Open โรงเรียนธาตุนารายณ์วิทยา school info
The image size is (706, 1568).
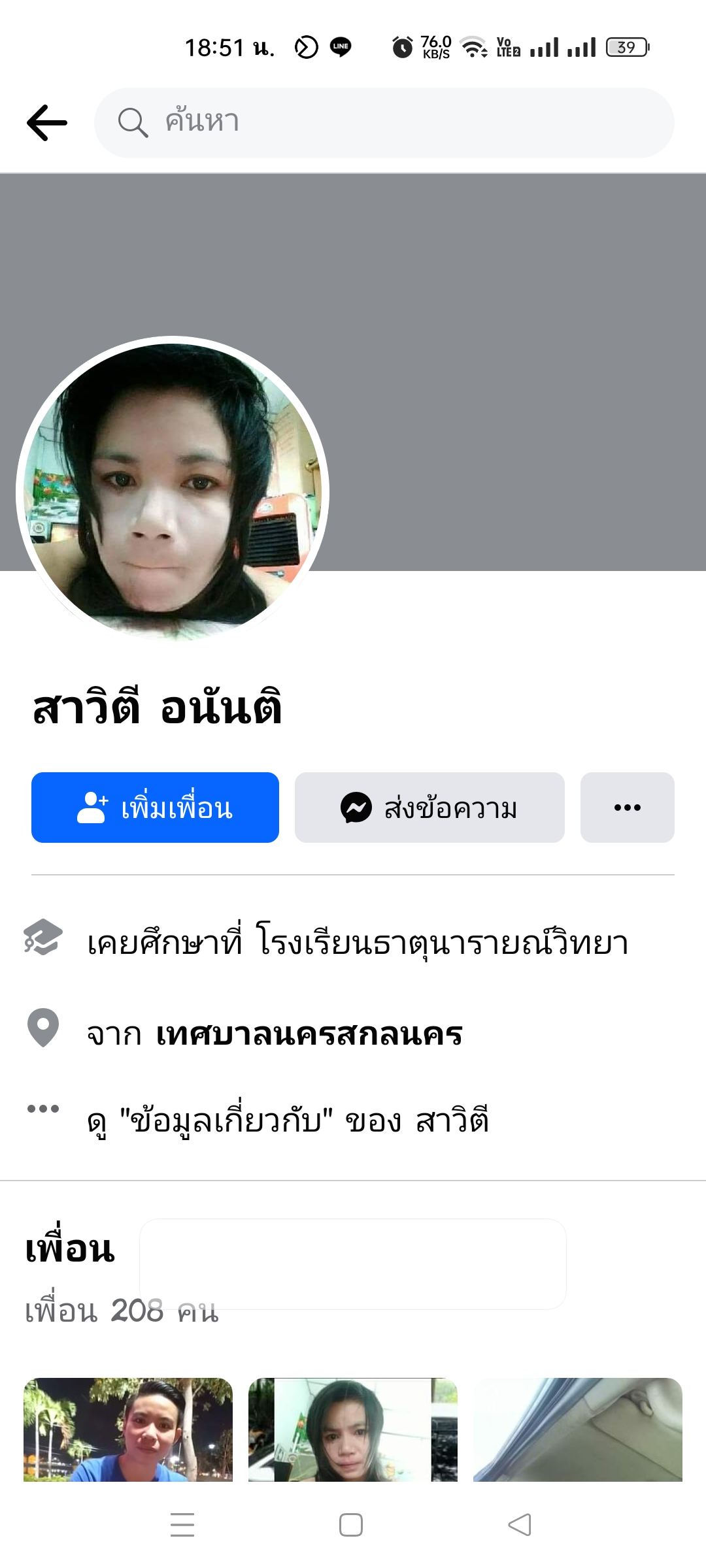click(442, 942)
